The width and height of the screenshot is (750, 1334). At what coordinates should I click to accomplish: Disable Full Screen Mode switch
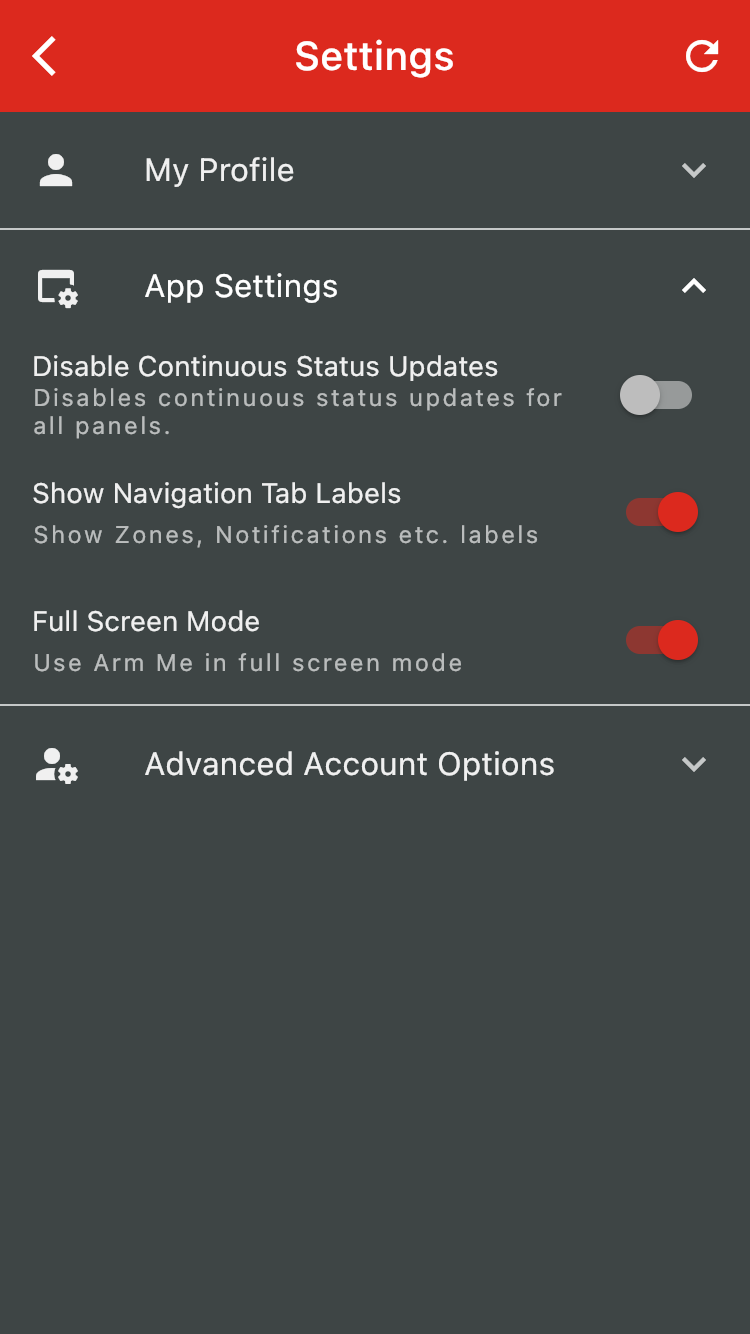[x=661, y=640]
